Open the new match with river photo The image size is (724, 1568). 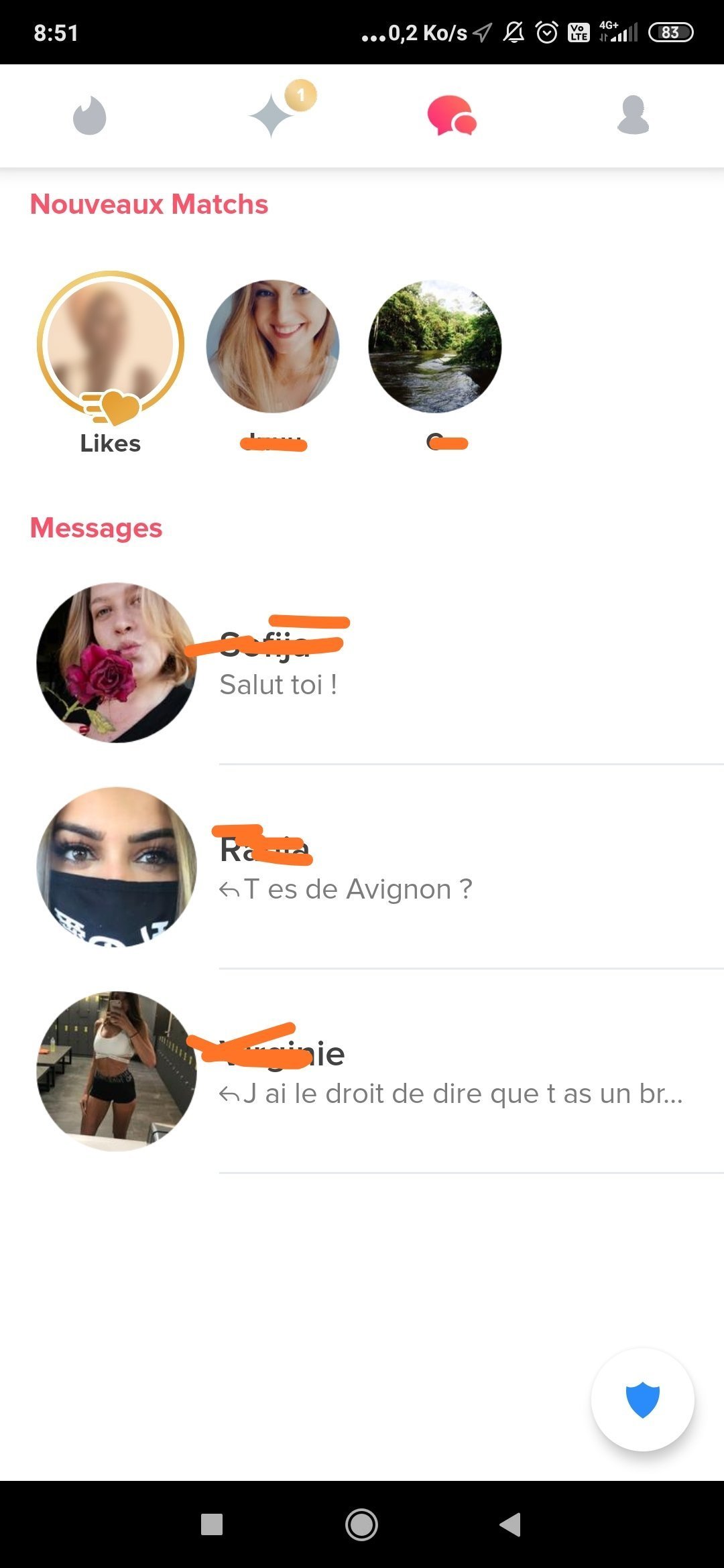[435, 346]
